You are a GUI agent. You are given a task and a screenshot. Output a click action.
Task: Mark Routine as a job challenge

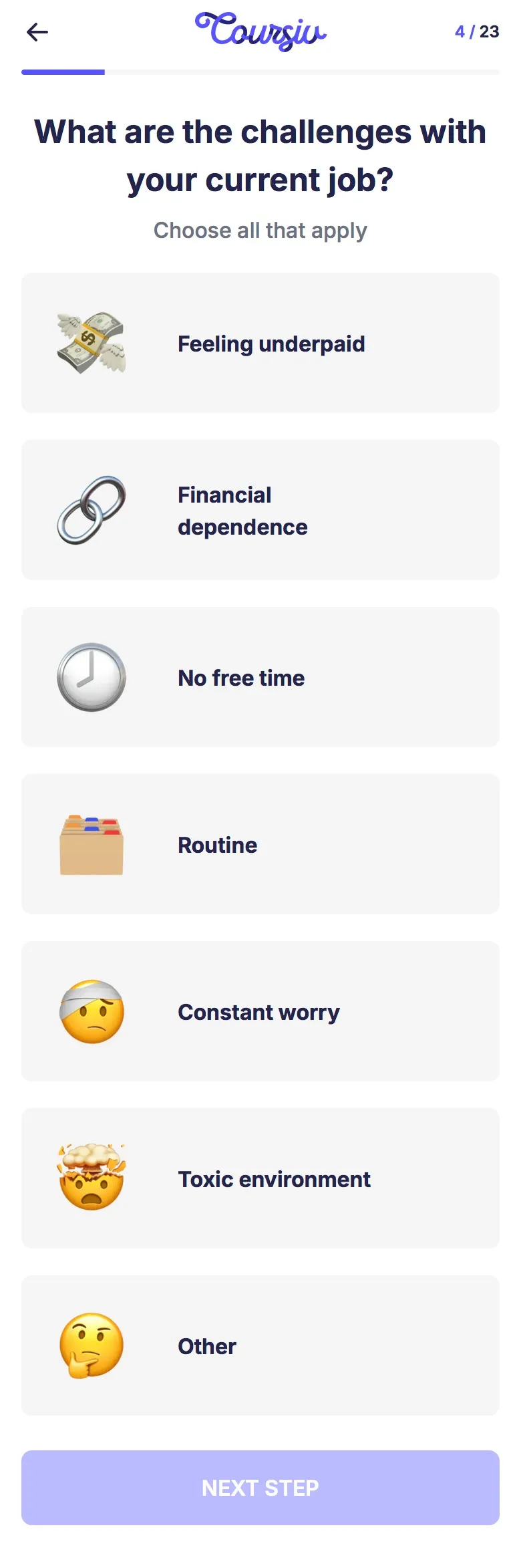(x=260, y=844)
